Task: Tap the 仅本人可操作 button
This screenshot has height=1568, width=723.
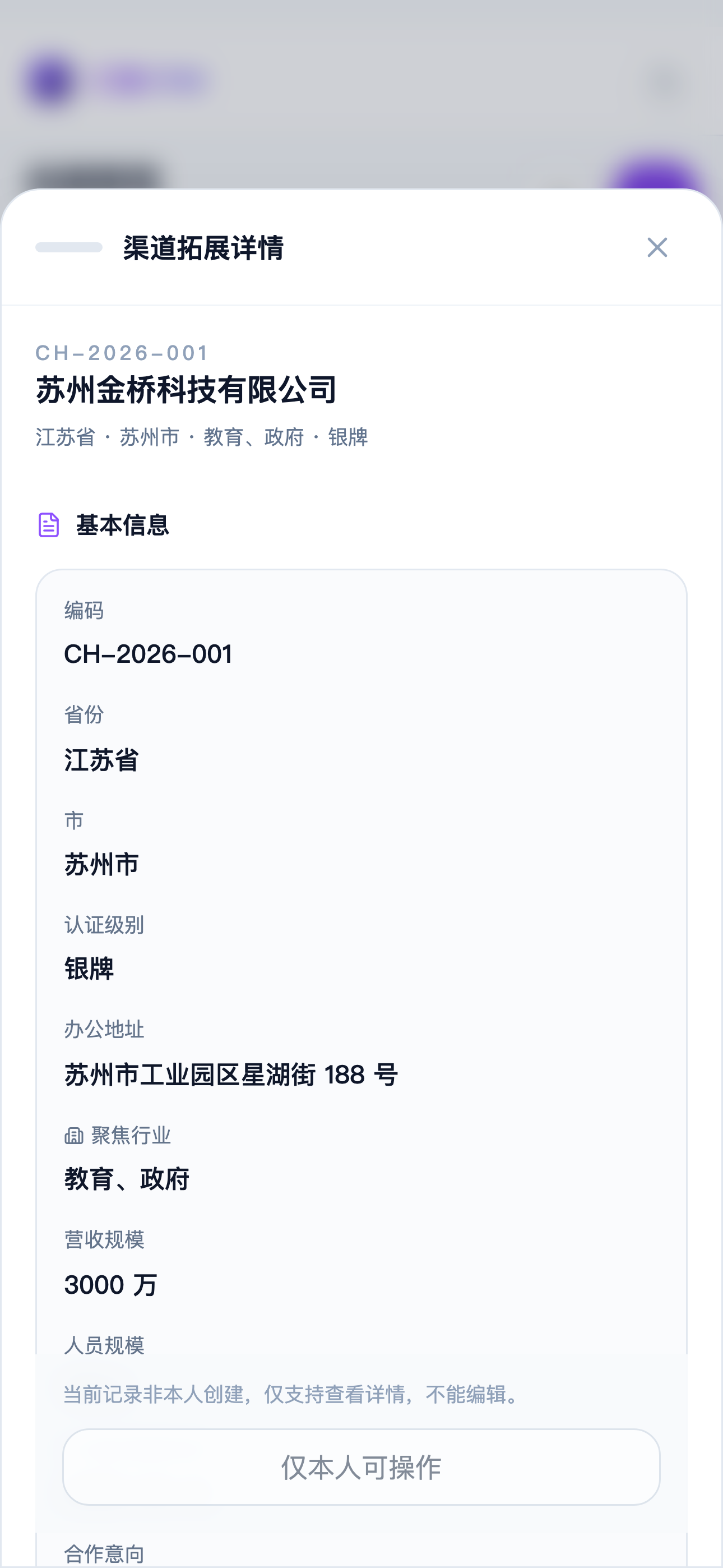Action: [x=361, y=1466]
